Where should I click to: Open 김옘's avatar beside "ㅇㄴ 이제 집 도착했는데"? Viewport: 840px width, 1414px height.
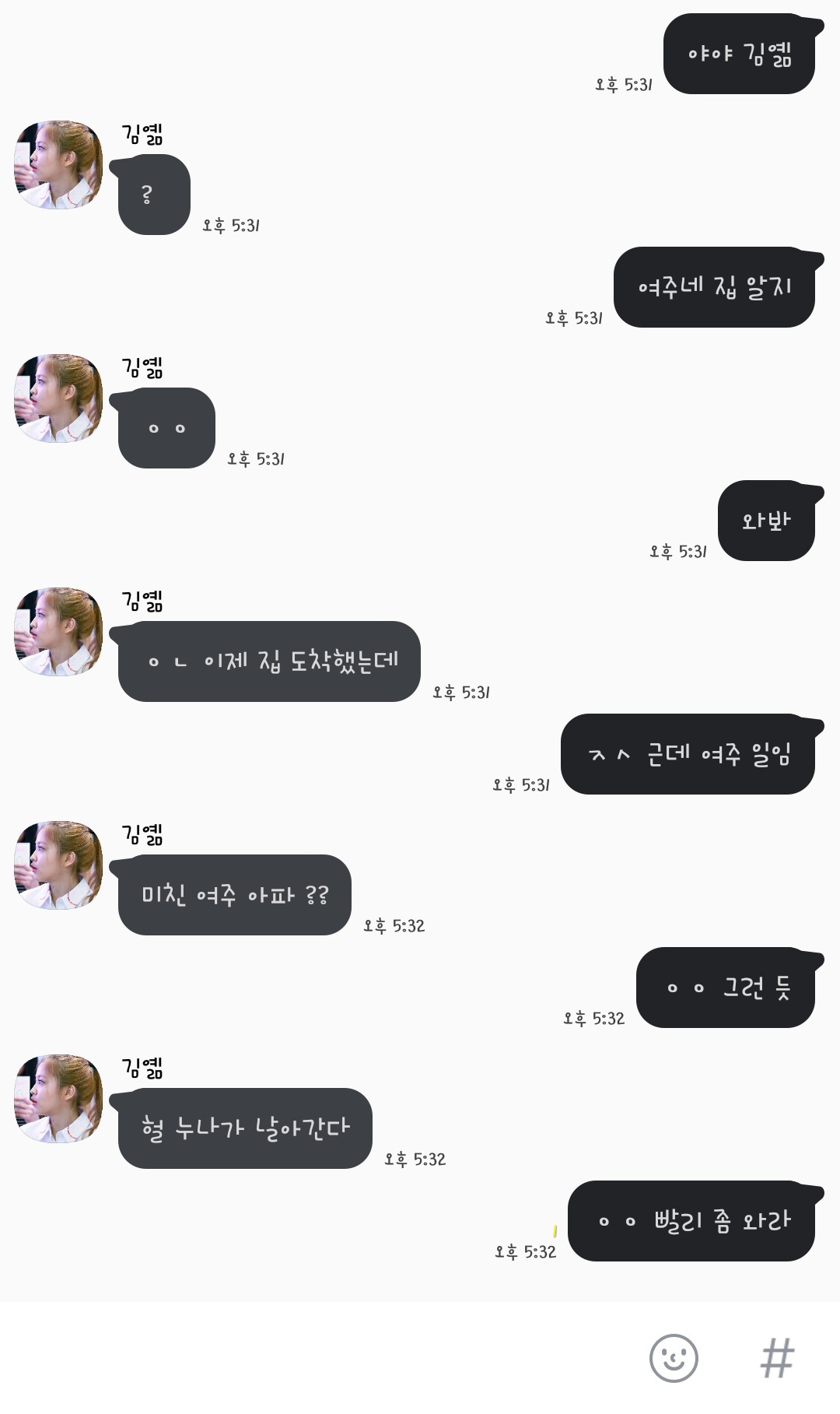(58, 632)
